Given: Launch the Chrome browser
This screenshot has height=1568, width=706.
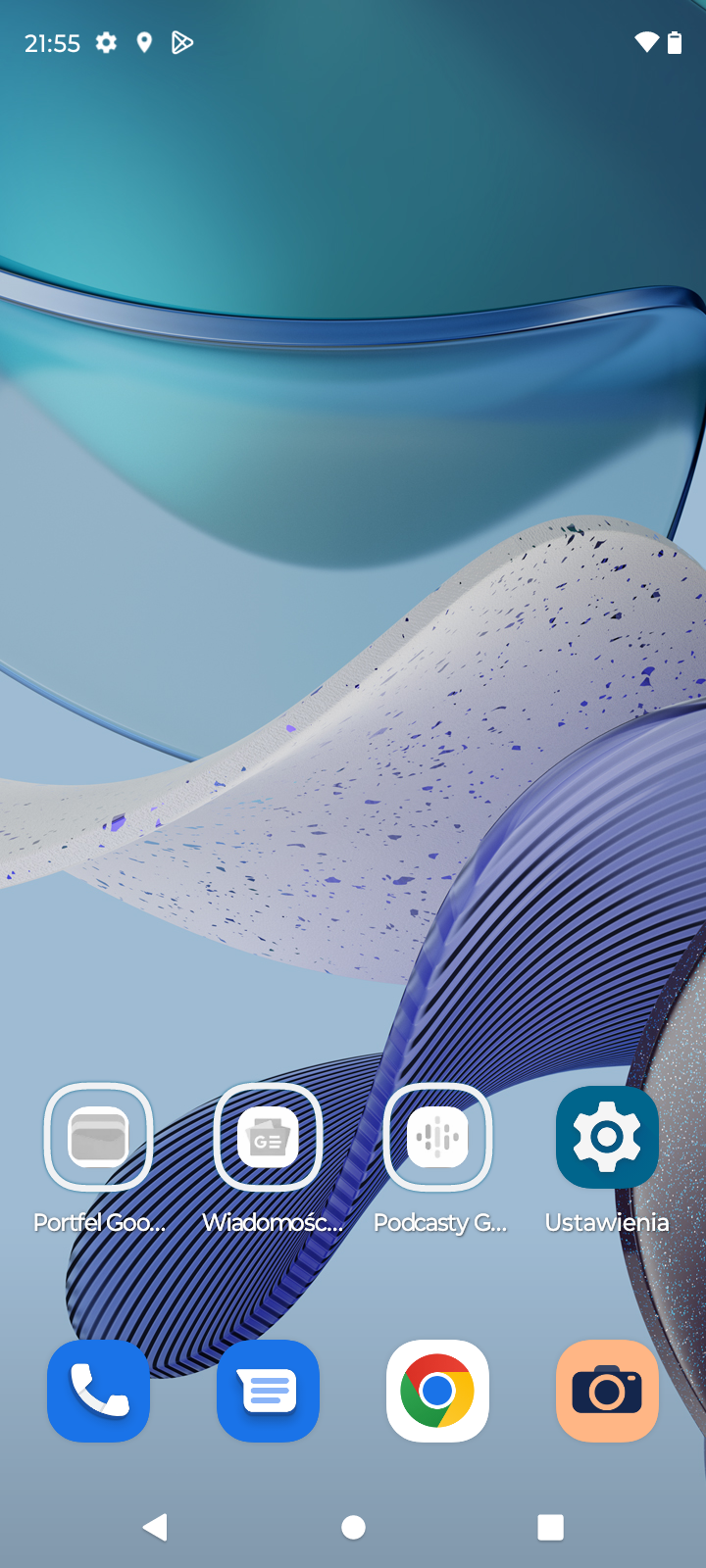Looking at the screenshot, I should coord(437,1391).
